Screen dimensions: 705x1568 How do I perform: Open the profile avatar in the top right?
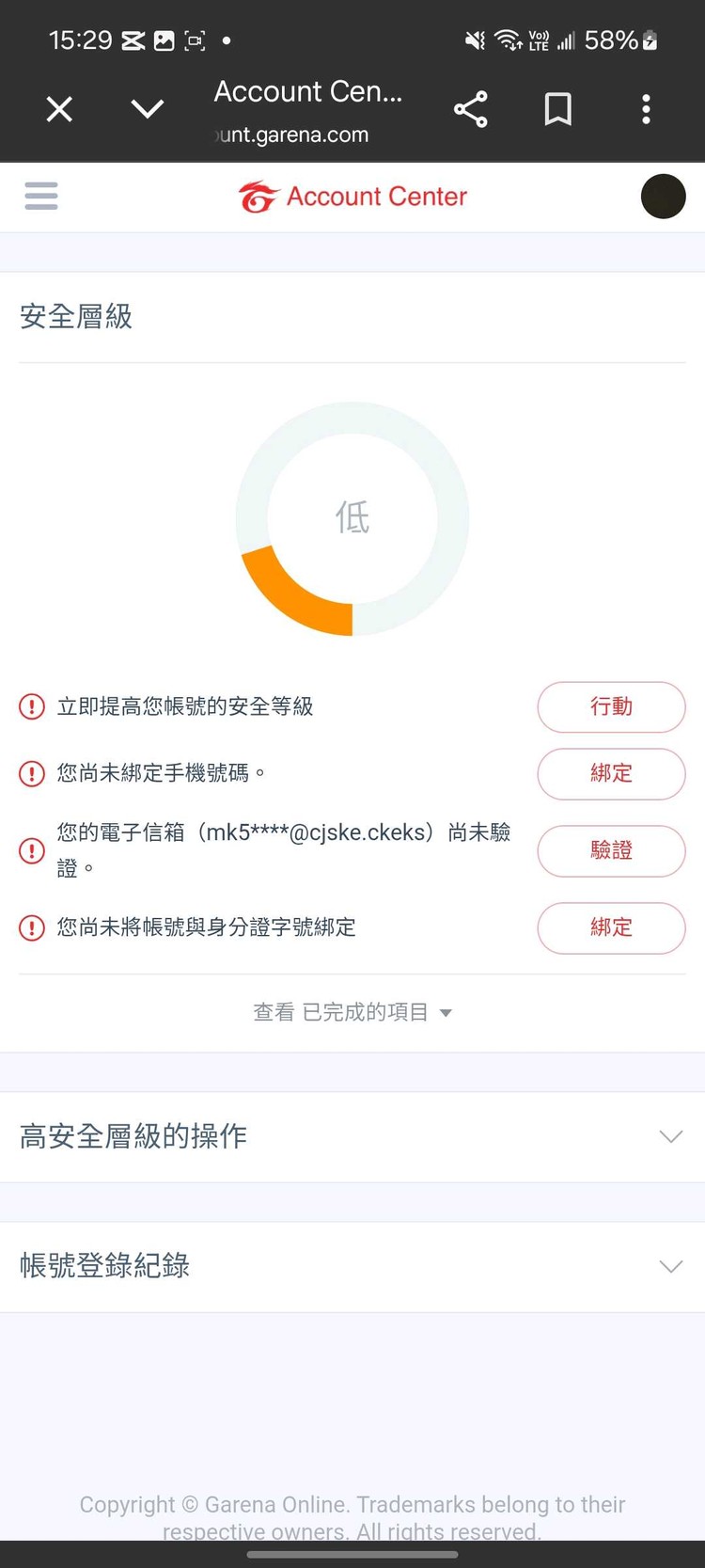[x=663, y=197]
